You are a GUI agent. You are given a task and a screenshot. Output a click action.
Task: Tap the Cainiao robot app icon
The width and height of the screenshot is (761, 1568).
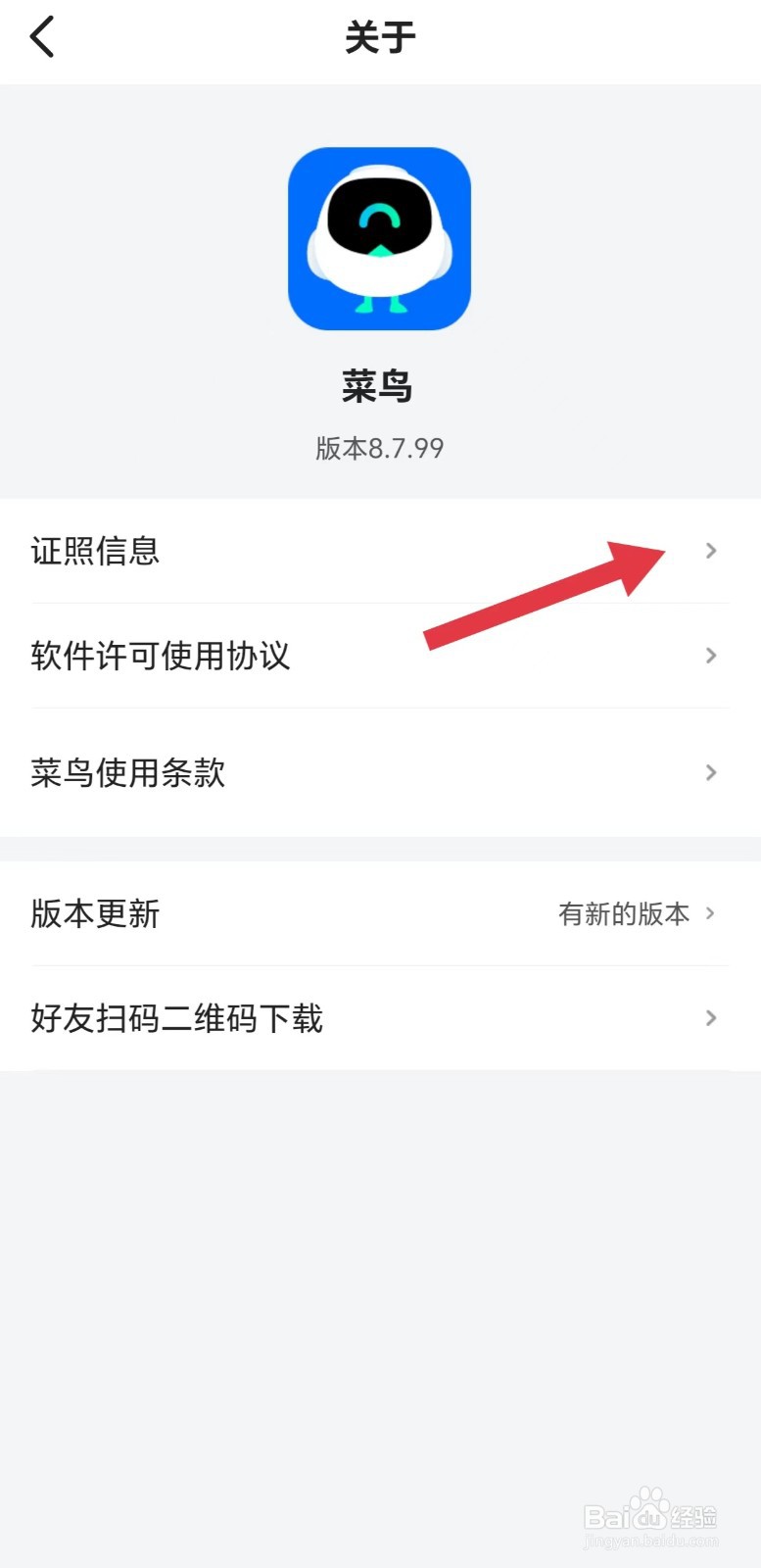pyautogui.click(x=379, y=242)
